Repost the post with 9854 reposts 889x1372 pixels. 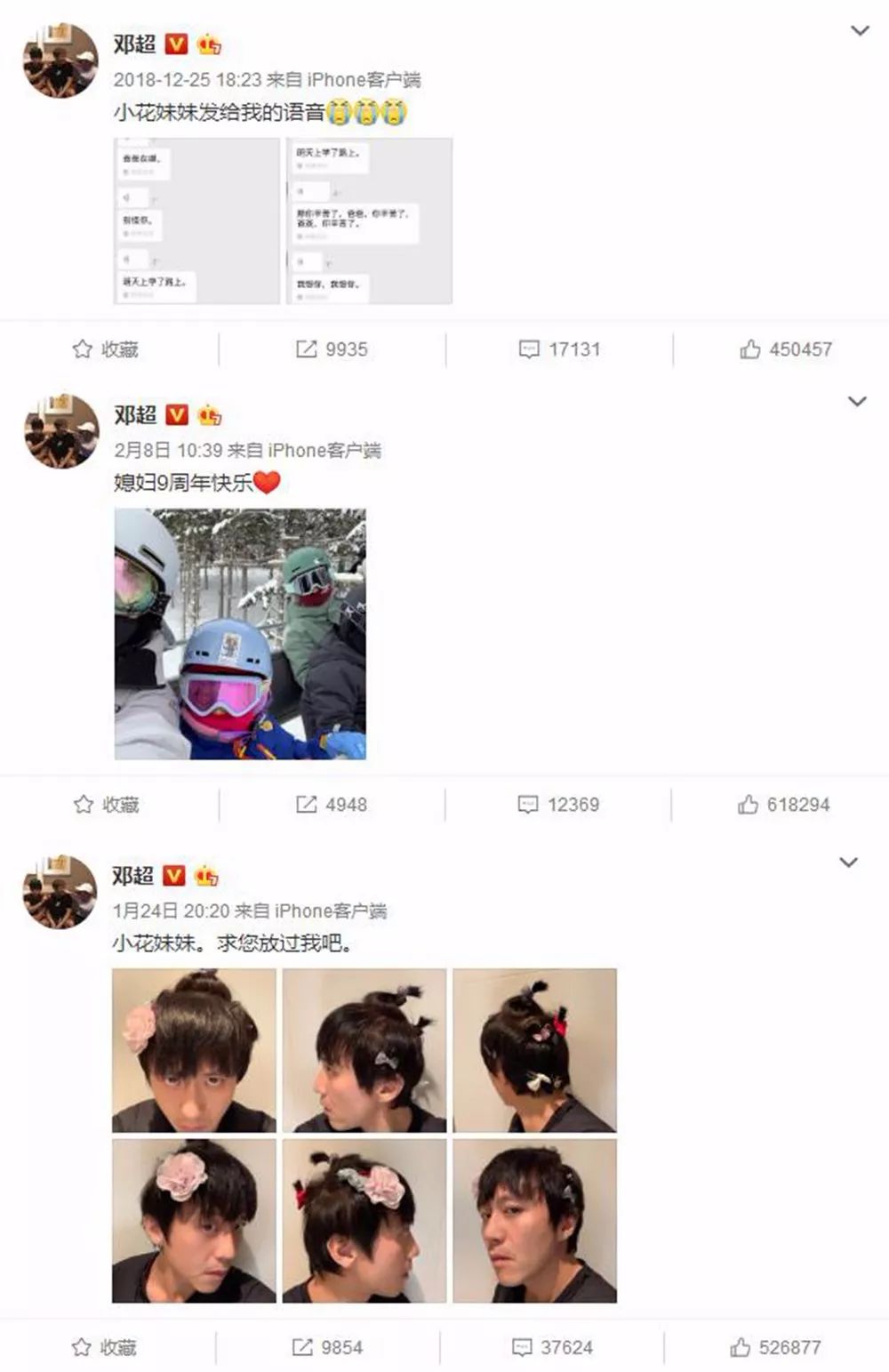(x=328, y=1348)
